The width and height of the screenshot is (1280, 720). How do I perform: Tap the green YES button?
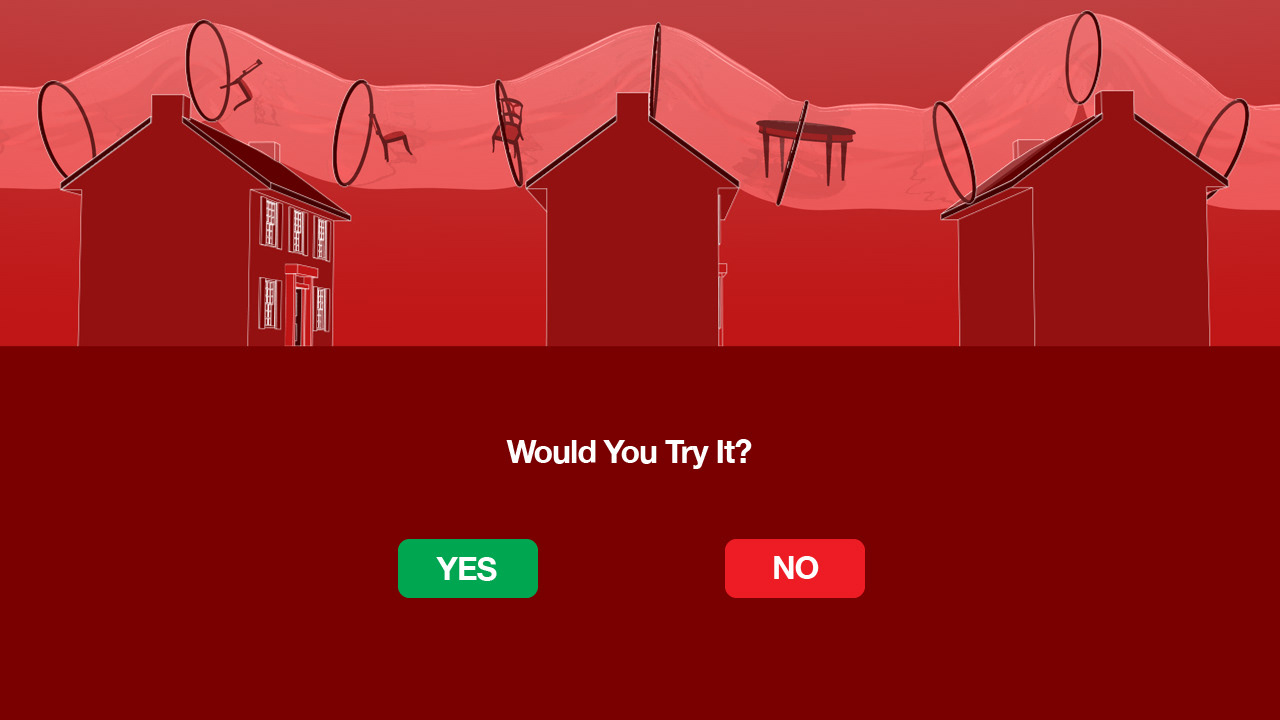467,568
